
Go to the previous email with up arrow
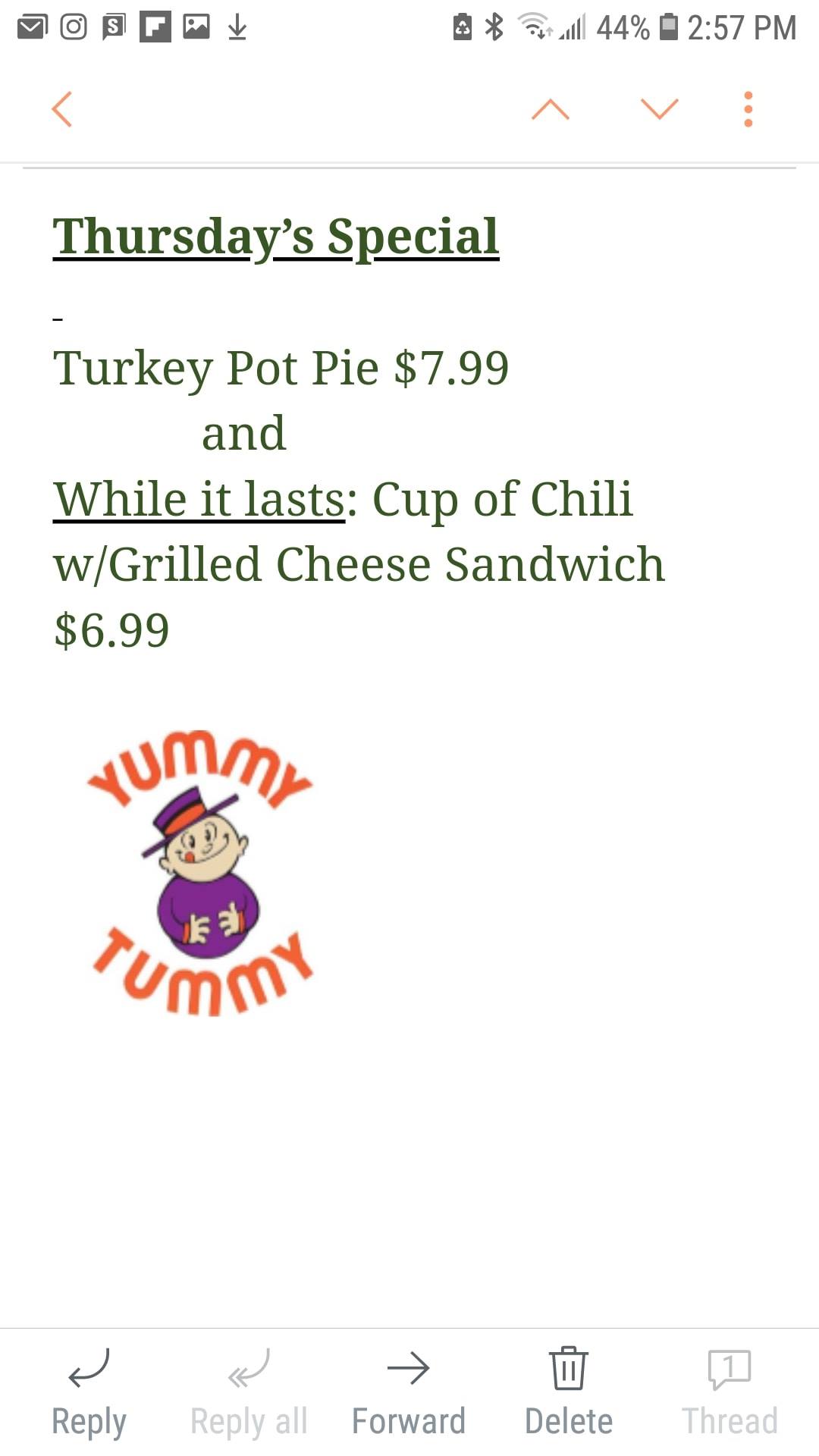click(551, 109)
